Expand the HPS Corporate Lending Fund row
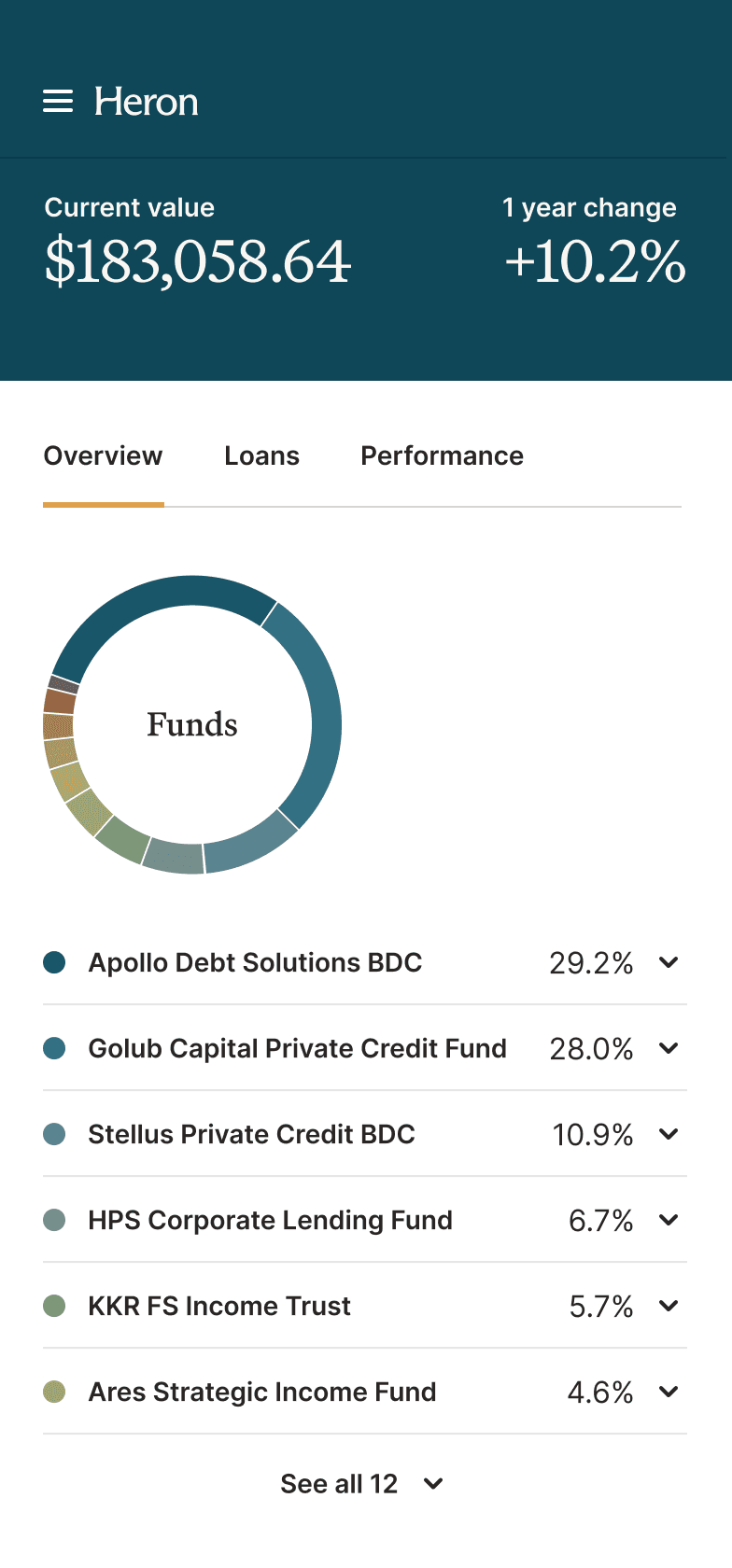The image size is (732, 1568). coord(669,1220)
